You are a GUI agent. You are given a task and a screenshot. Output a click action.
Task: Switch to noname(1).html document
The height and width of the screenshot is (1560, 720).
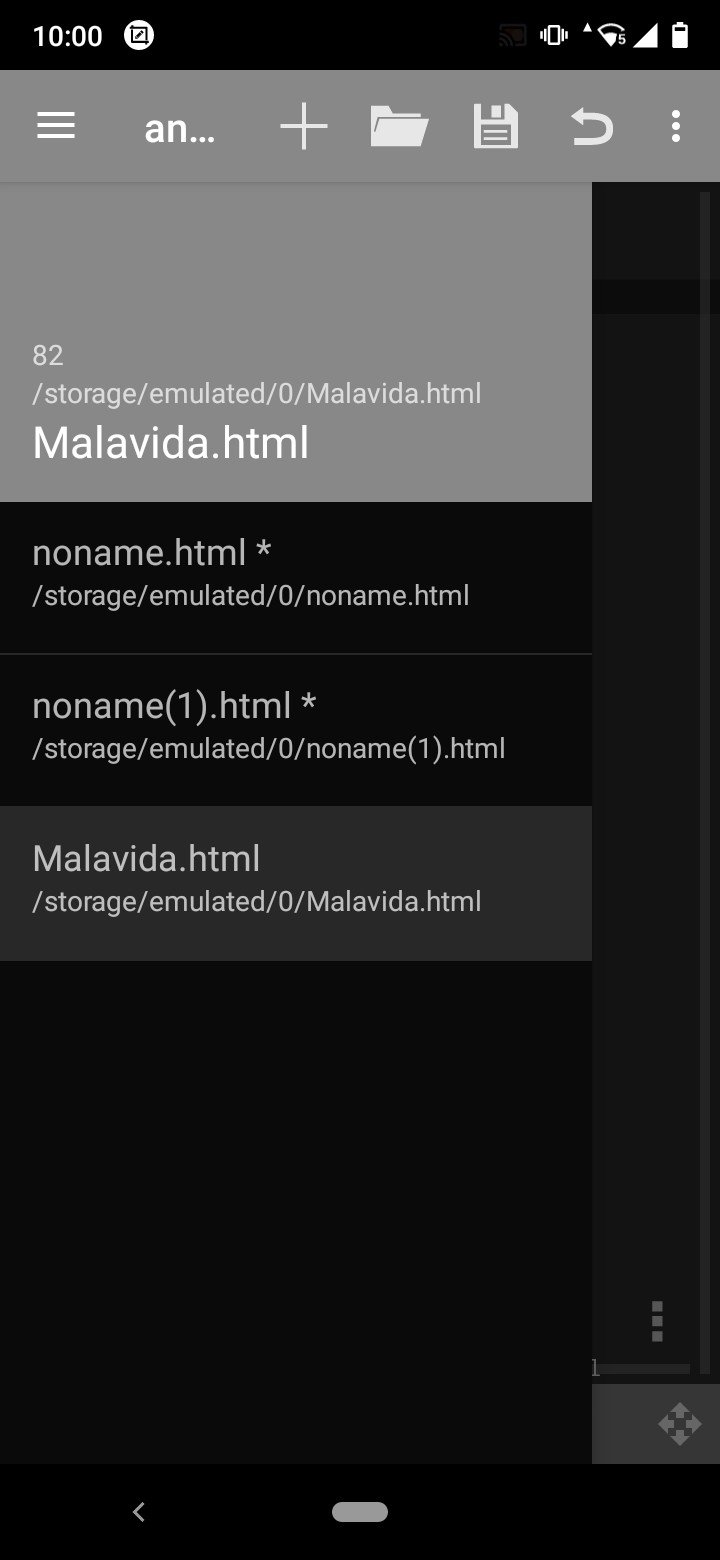(296, 731)
